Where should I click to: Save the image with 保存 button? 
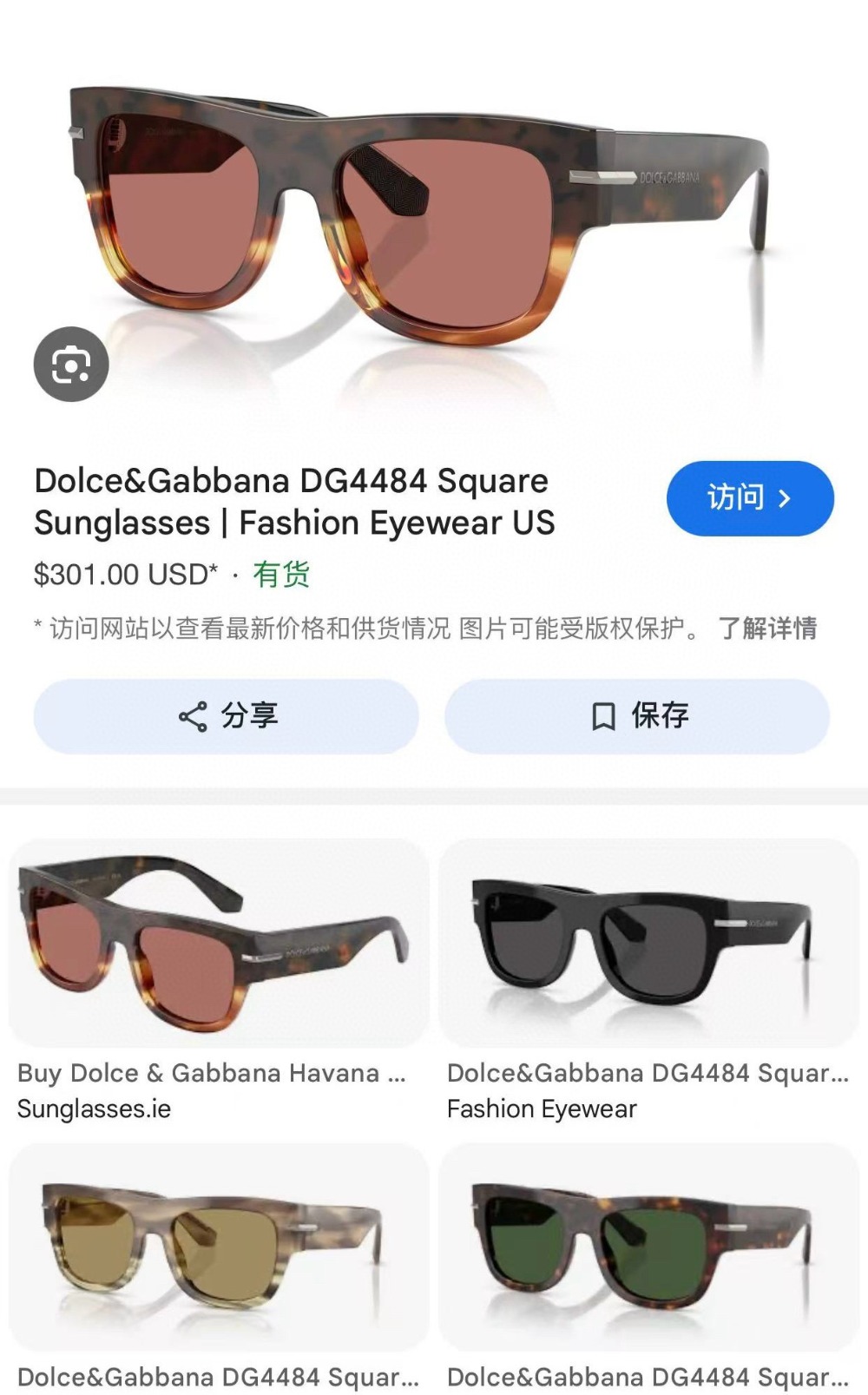[637, 716]
